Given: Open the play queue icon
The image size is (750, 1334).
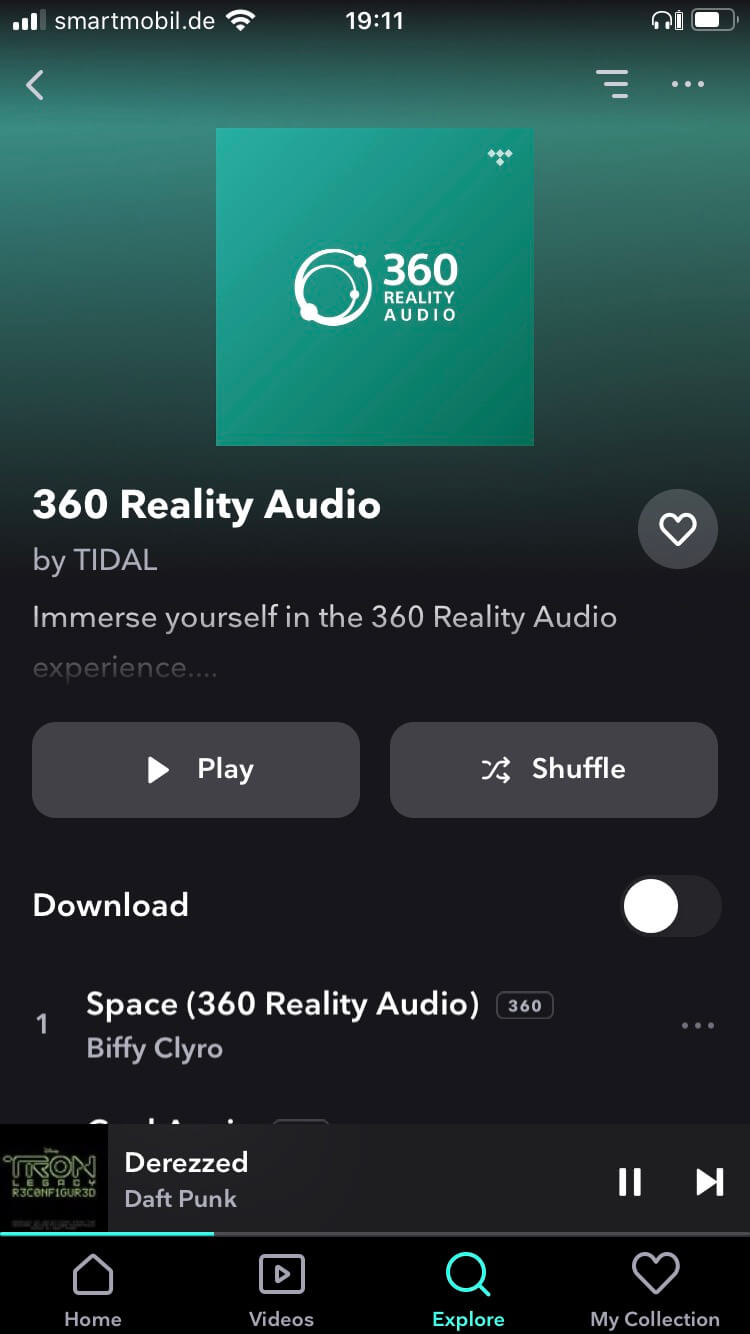Looking at the screenshot, I should tap(612, 84).
